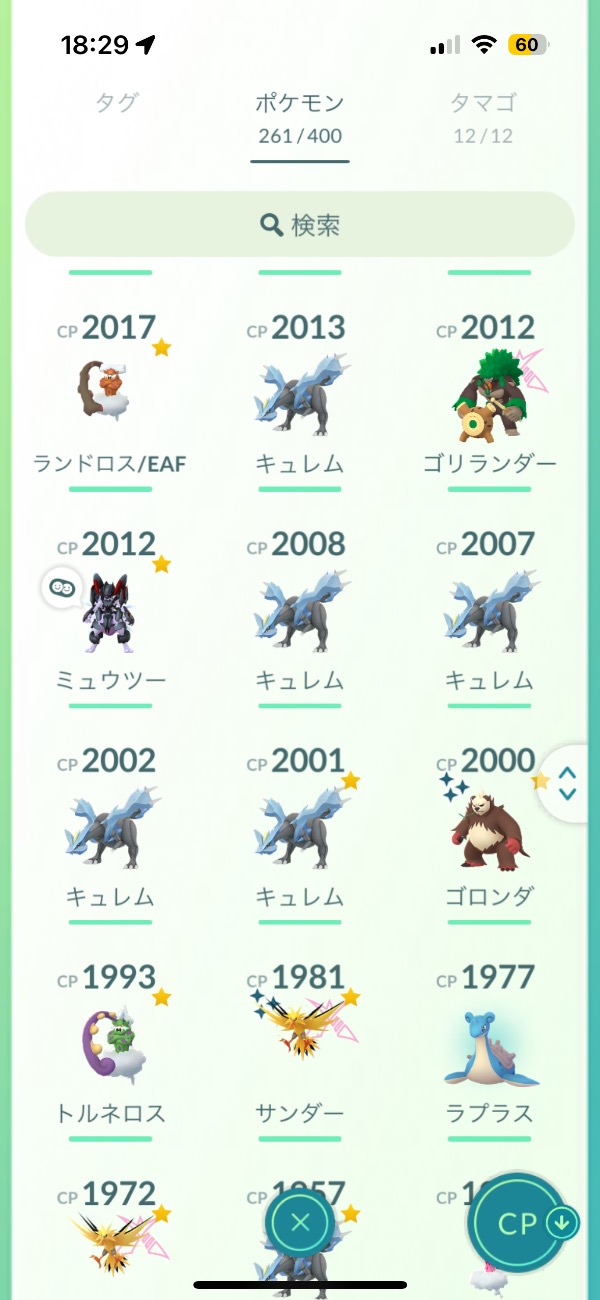Screen dimensions: 600x1300
Task: Switch to the タグ tab
Action: [116, 102]
